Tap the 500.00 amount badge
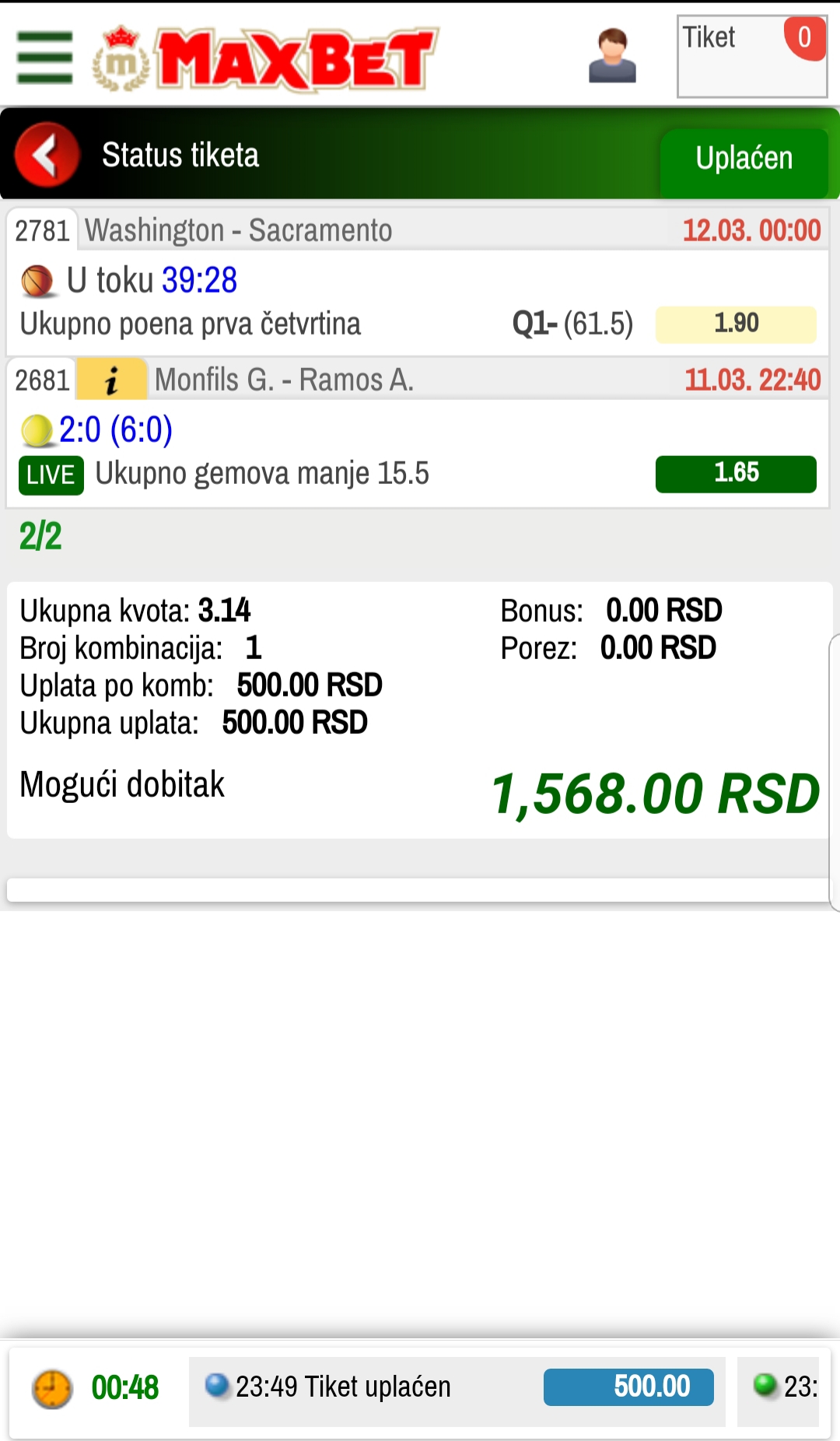 [628, 1387]
